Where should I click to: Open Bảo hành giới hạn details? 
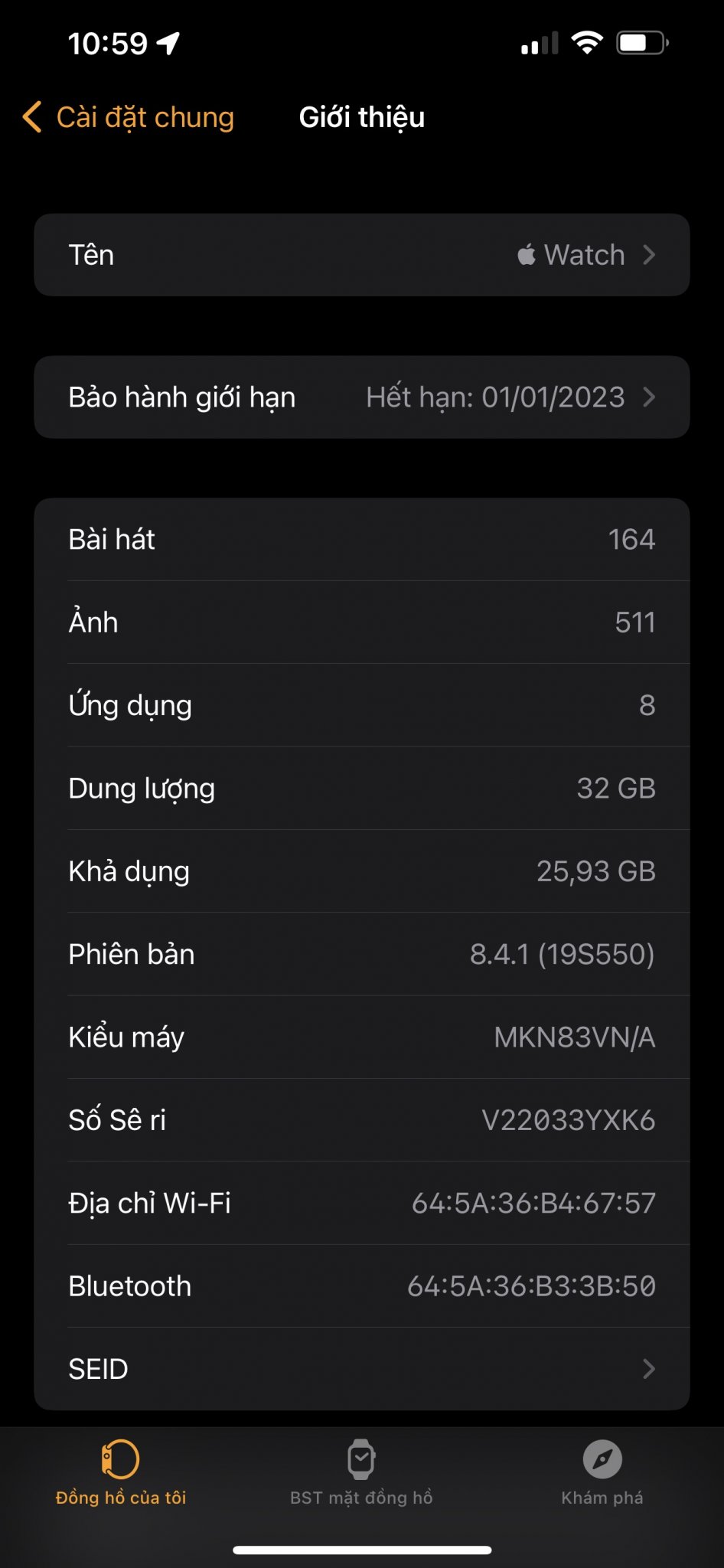pos(361,397)
